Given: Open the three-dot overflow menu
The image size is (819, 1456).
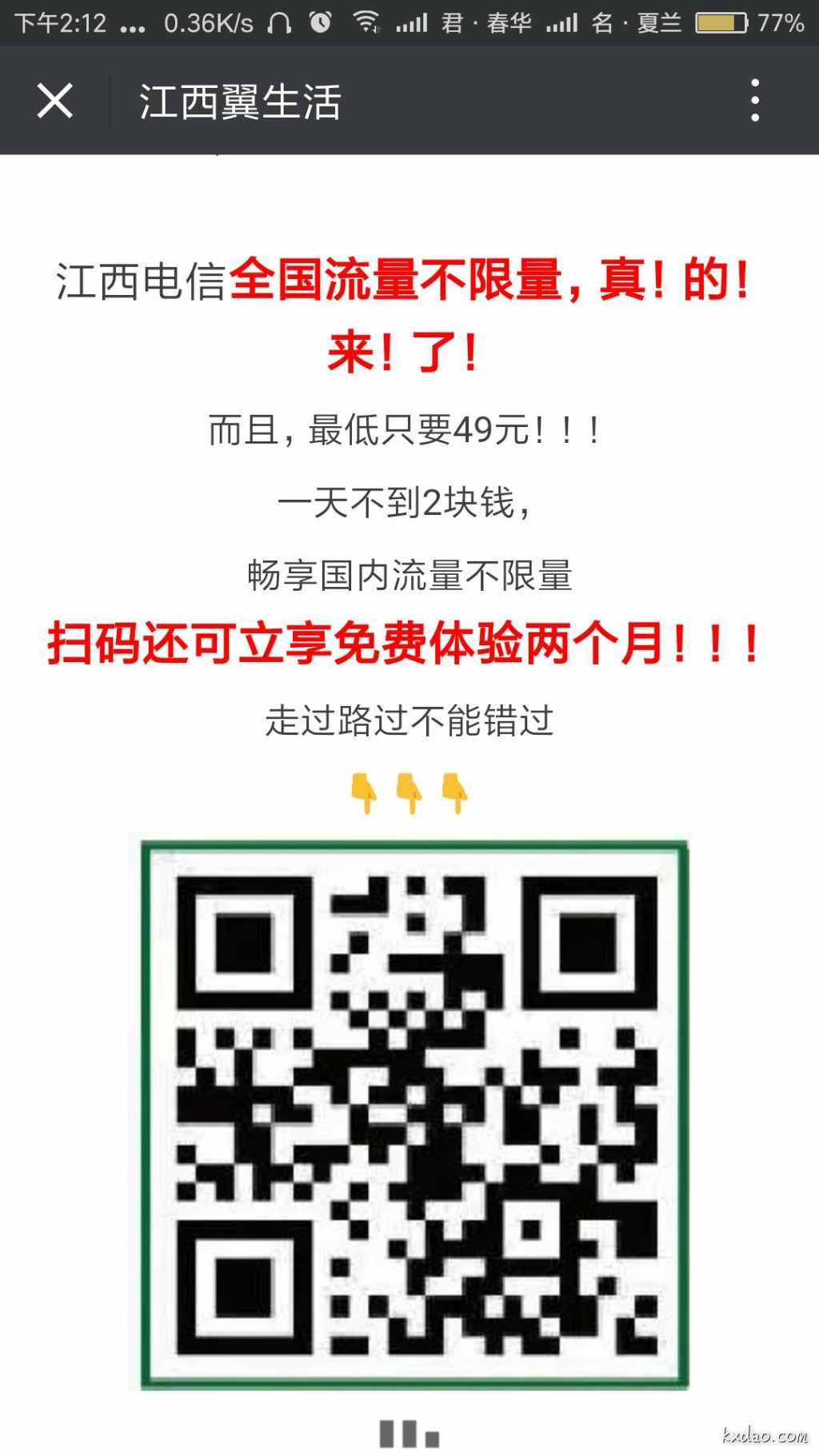Looking at the screenshot, I should 754,101.
